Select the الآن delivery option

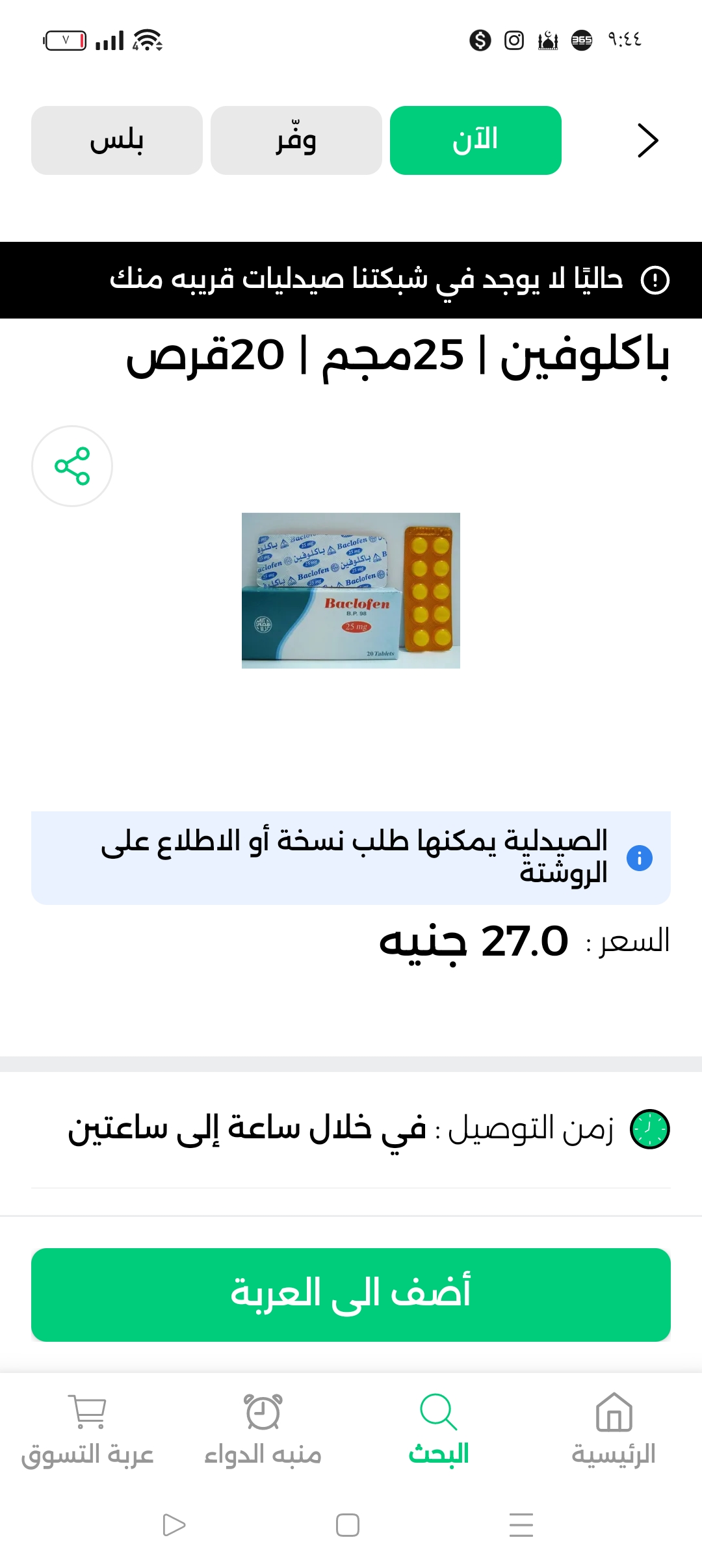click(475, 140)
